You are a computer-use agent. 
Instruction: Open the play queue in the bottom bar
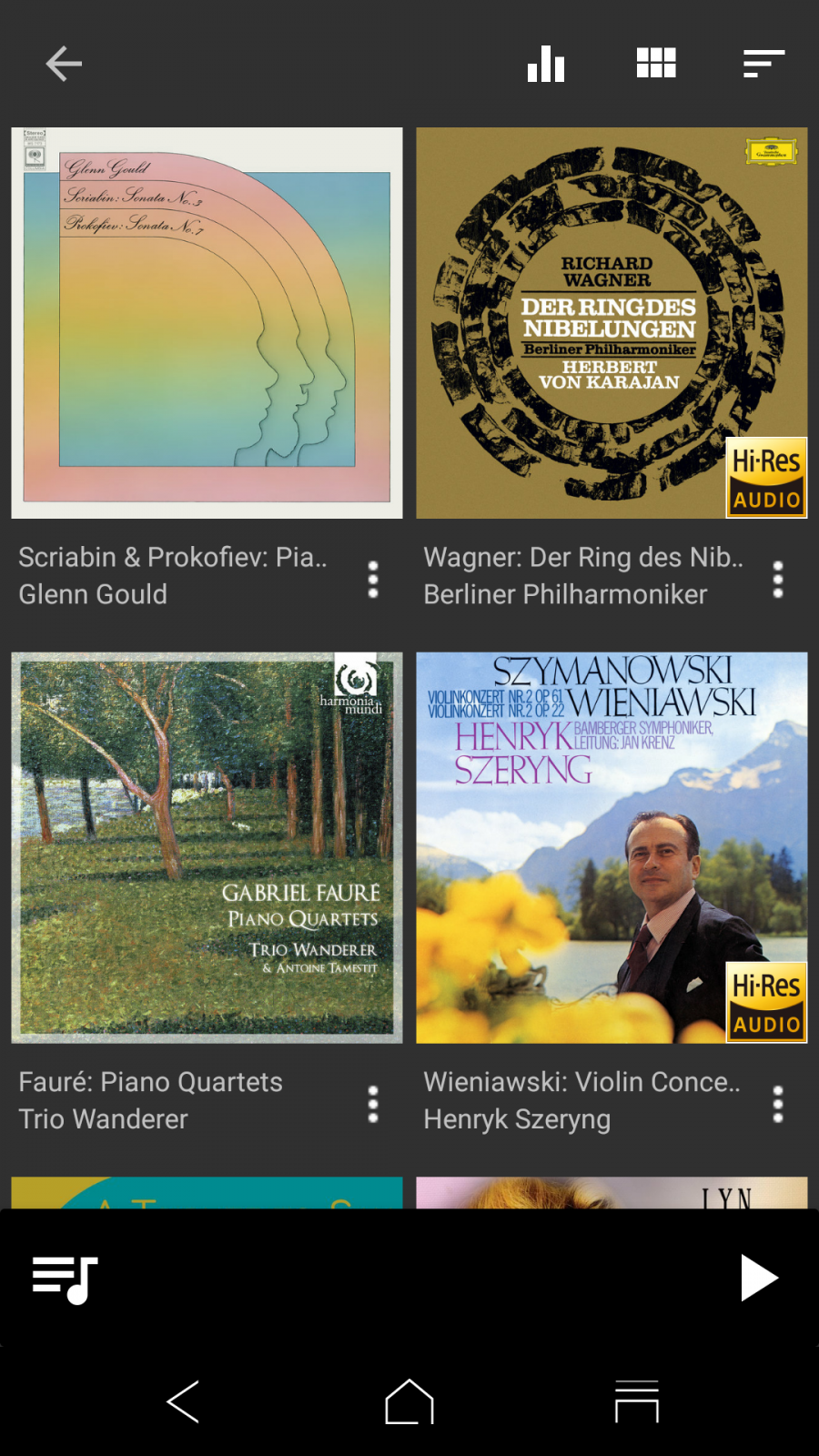click(65, 1279)
